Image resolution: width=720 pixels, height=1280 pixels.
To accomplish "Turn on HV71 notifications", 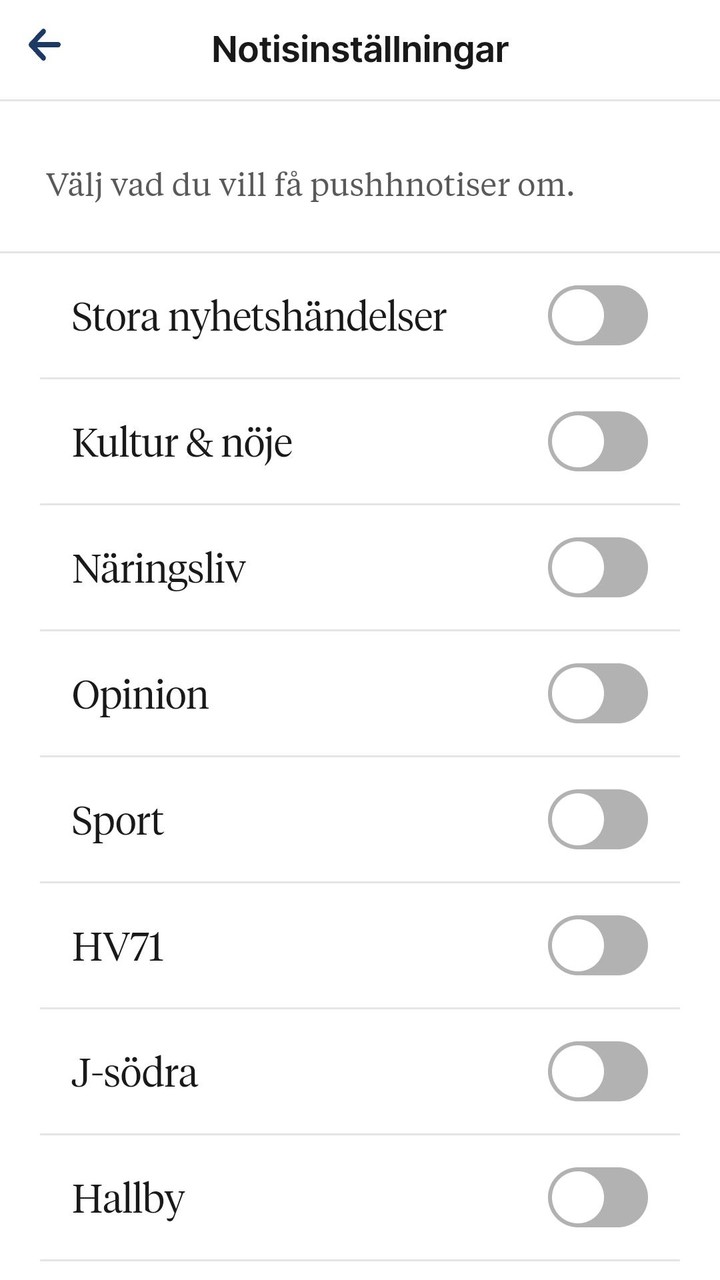I will (597, 945).
